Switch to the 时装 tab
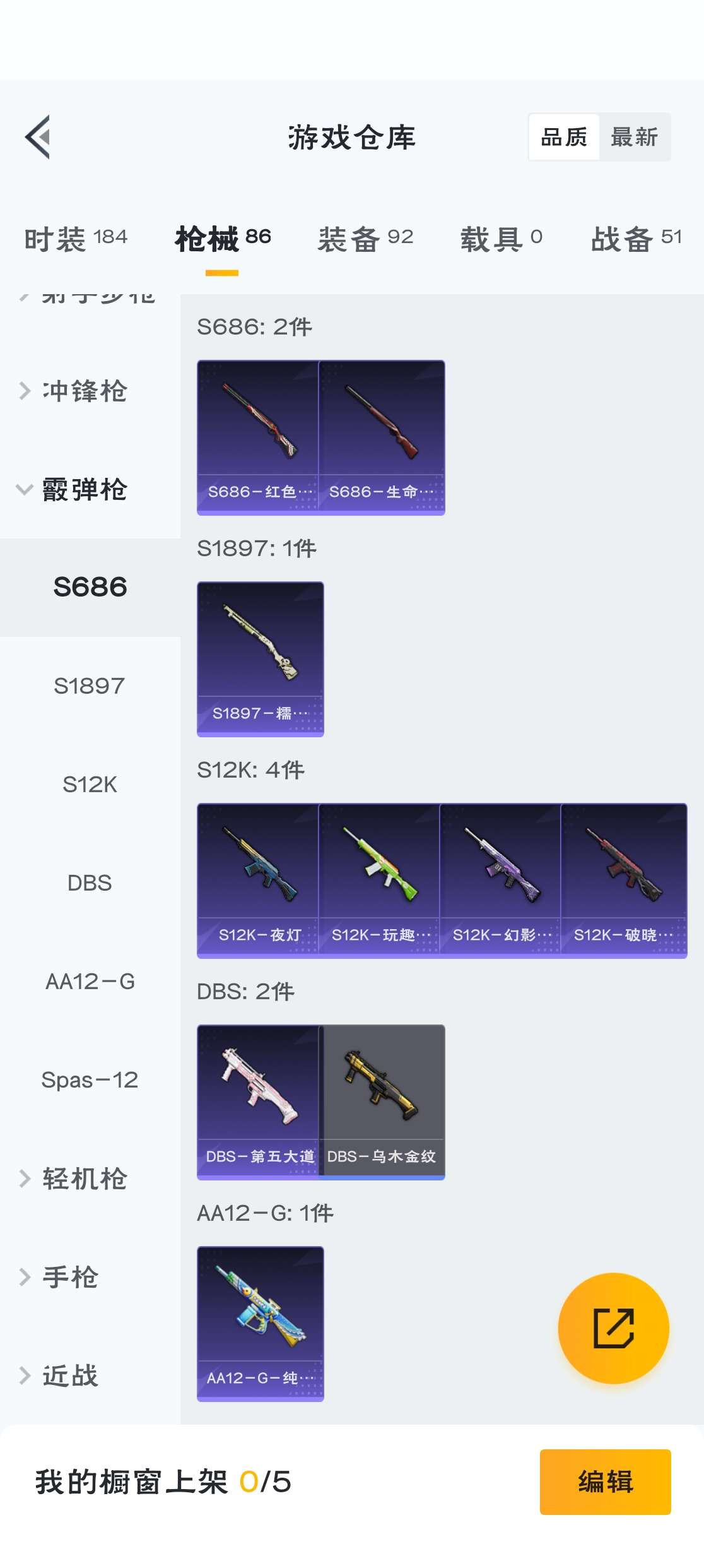Screen dimensions: 704x1568 pyautogui.click(x=76, y=239)
